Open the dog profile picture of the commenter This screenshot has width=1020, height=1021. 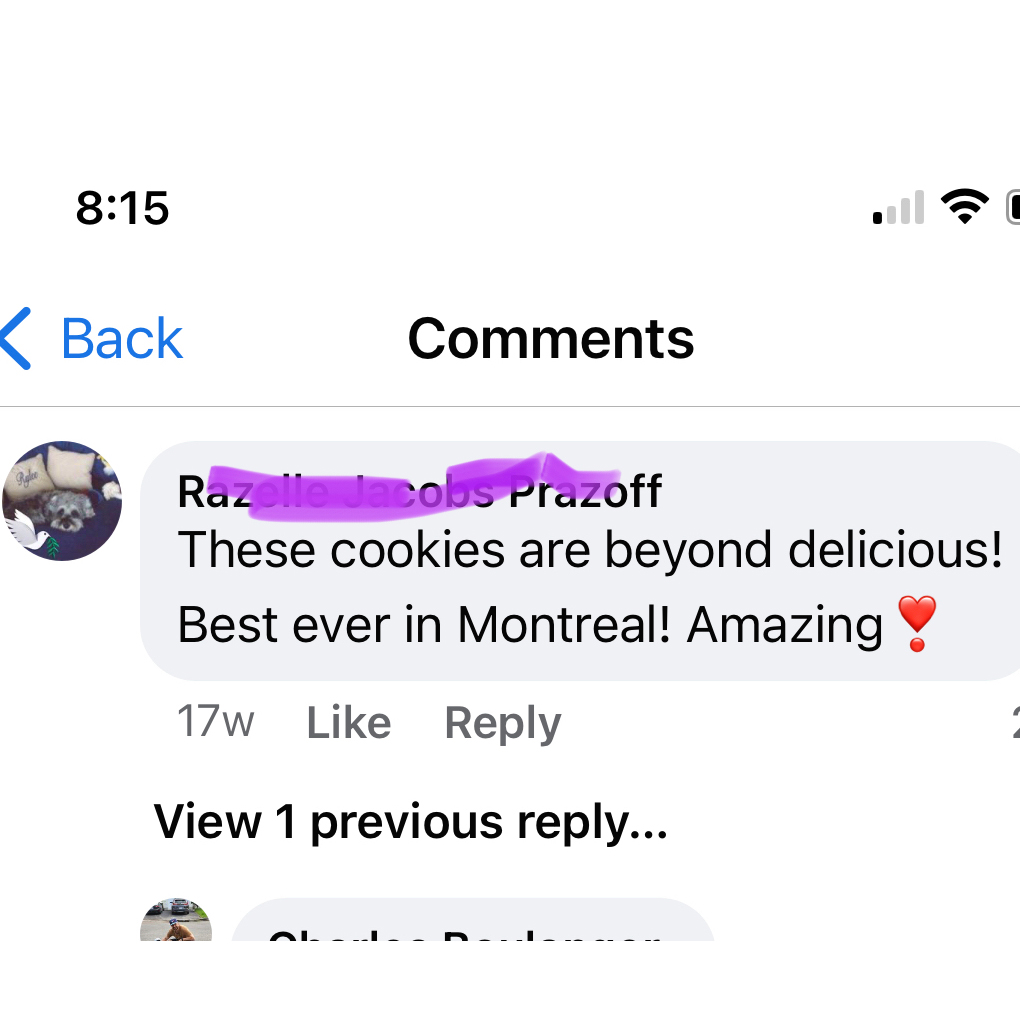point(62,500)
